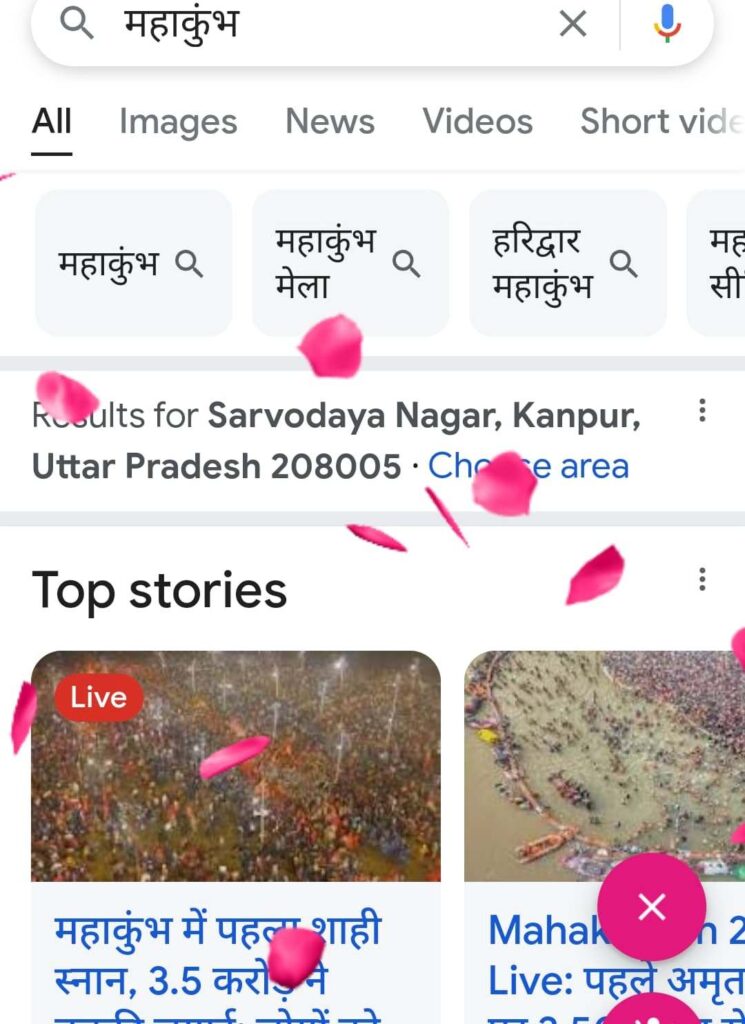745x1024 pixels.
Task: Open location results overflow menu
Action: click(702, 411)
